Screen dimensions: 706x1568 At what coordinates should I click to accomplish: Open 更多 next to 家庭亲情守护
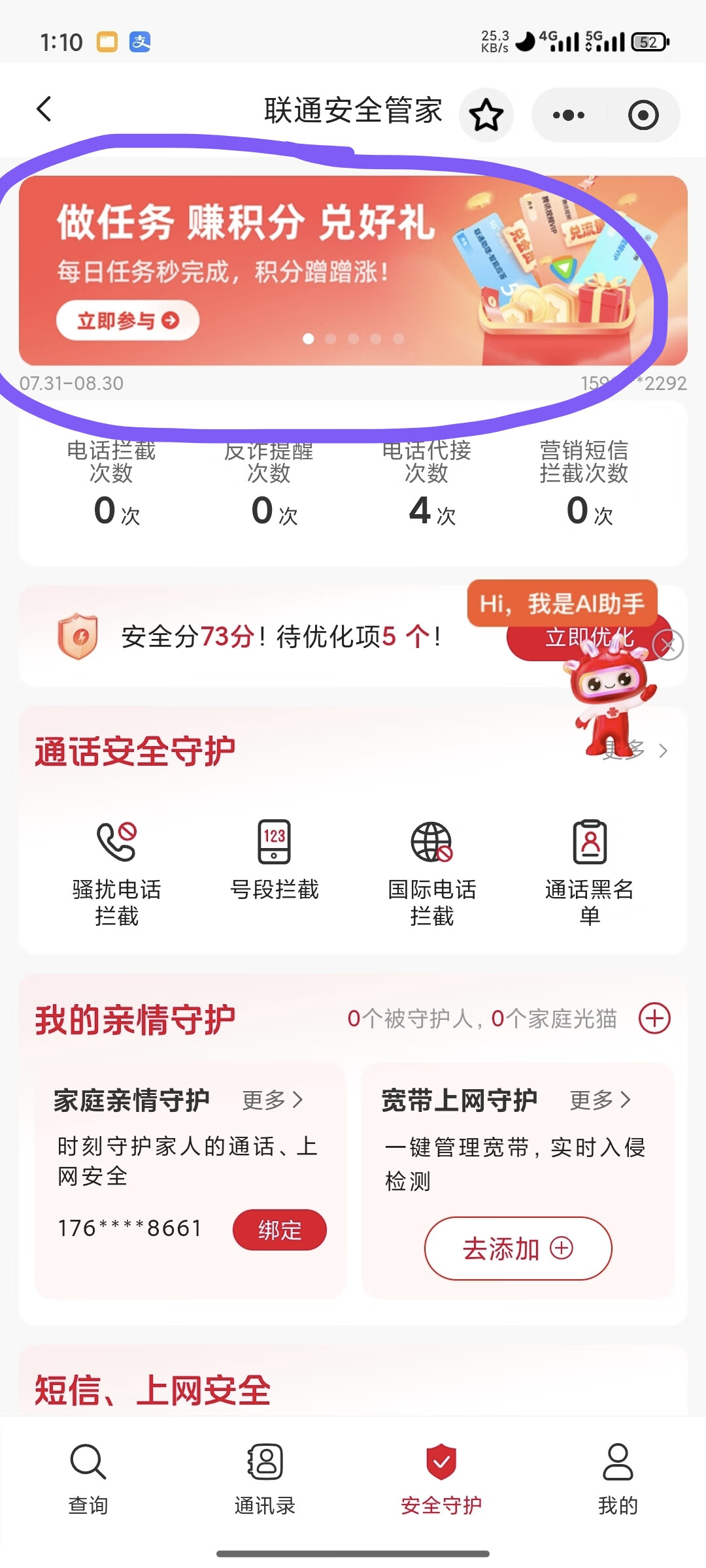pyautogui.click(x=273, y=1100)
